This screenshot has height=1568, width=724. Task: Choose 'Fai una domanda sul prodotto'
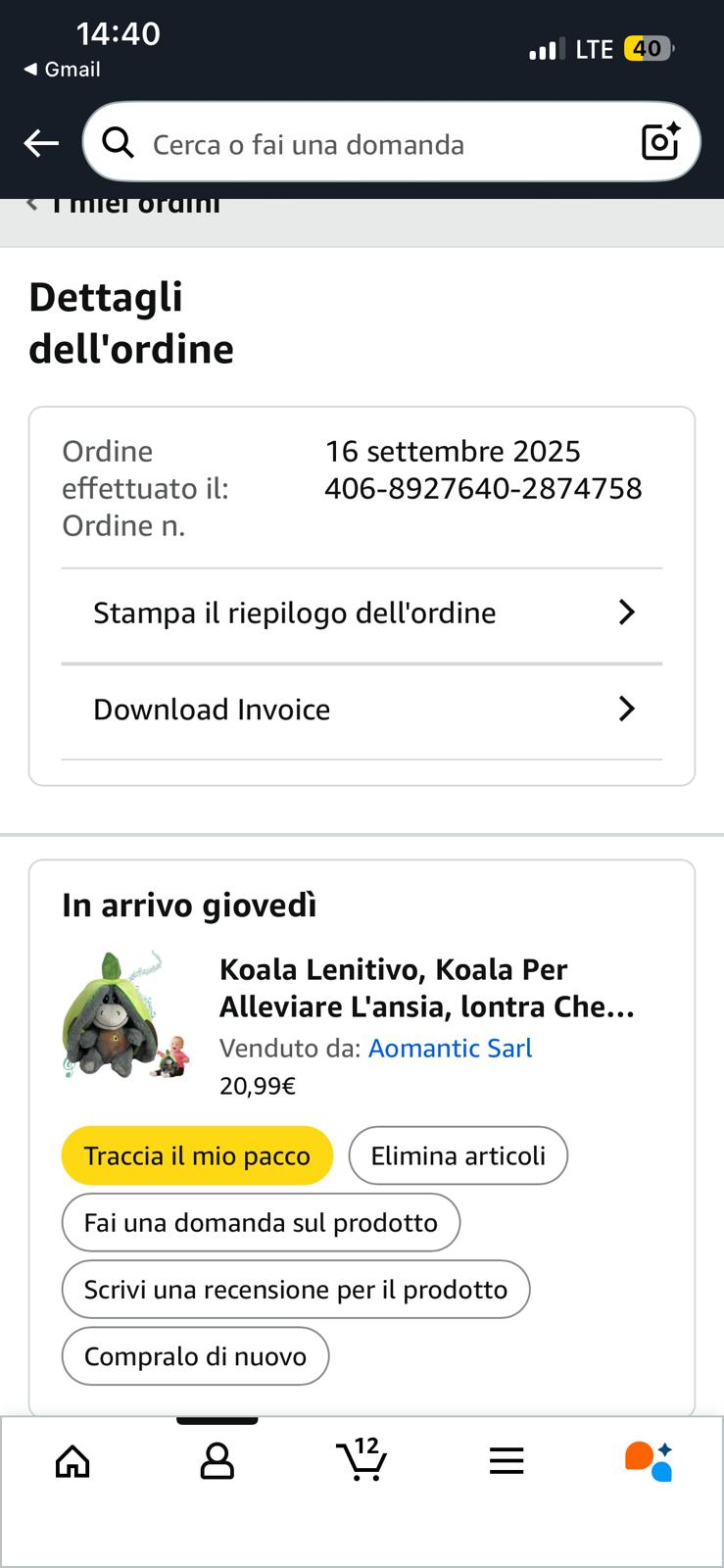261,1222
